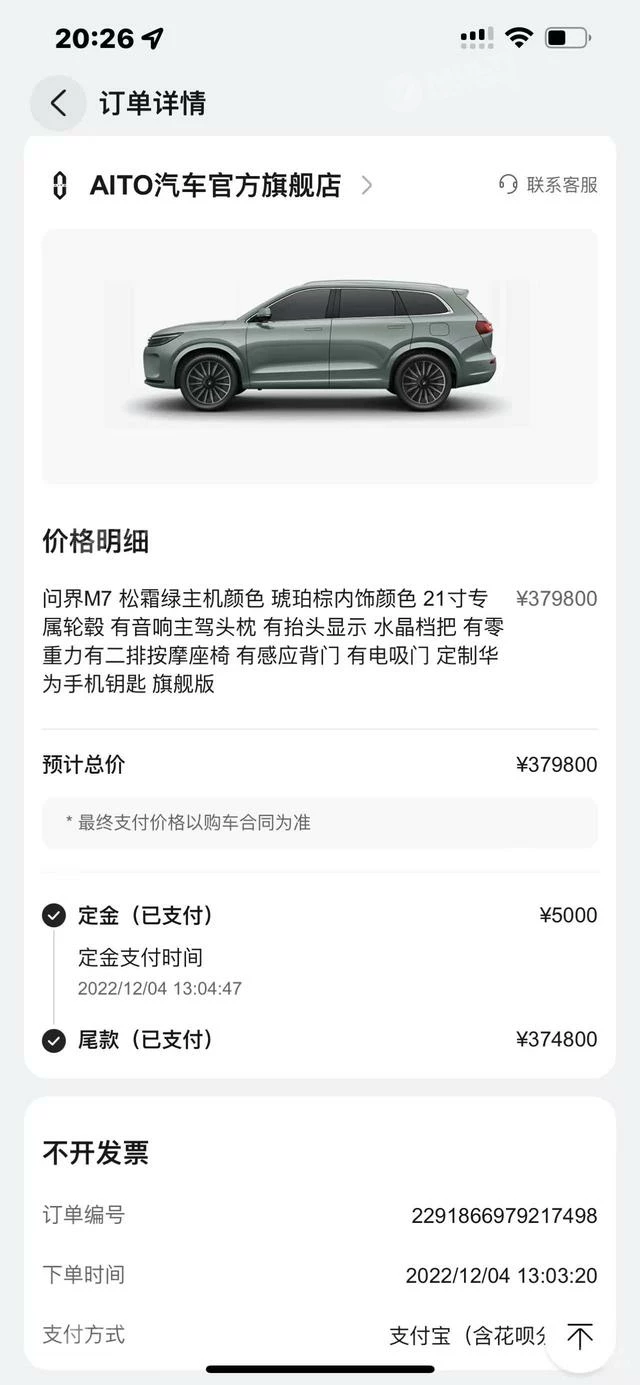Jump back to top with the arrow button
The width and height of the screenshot is (640, 1385).
(580, 1336)
